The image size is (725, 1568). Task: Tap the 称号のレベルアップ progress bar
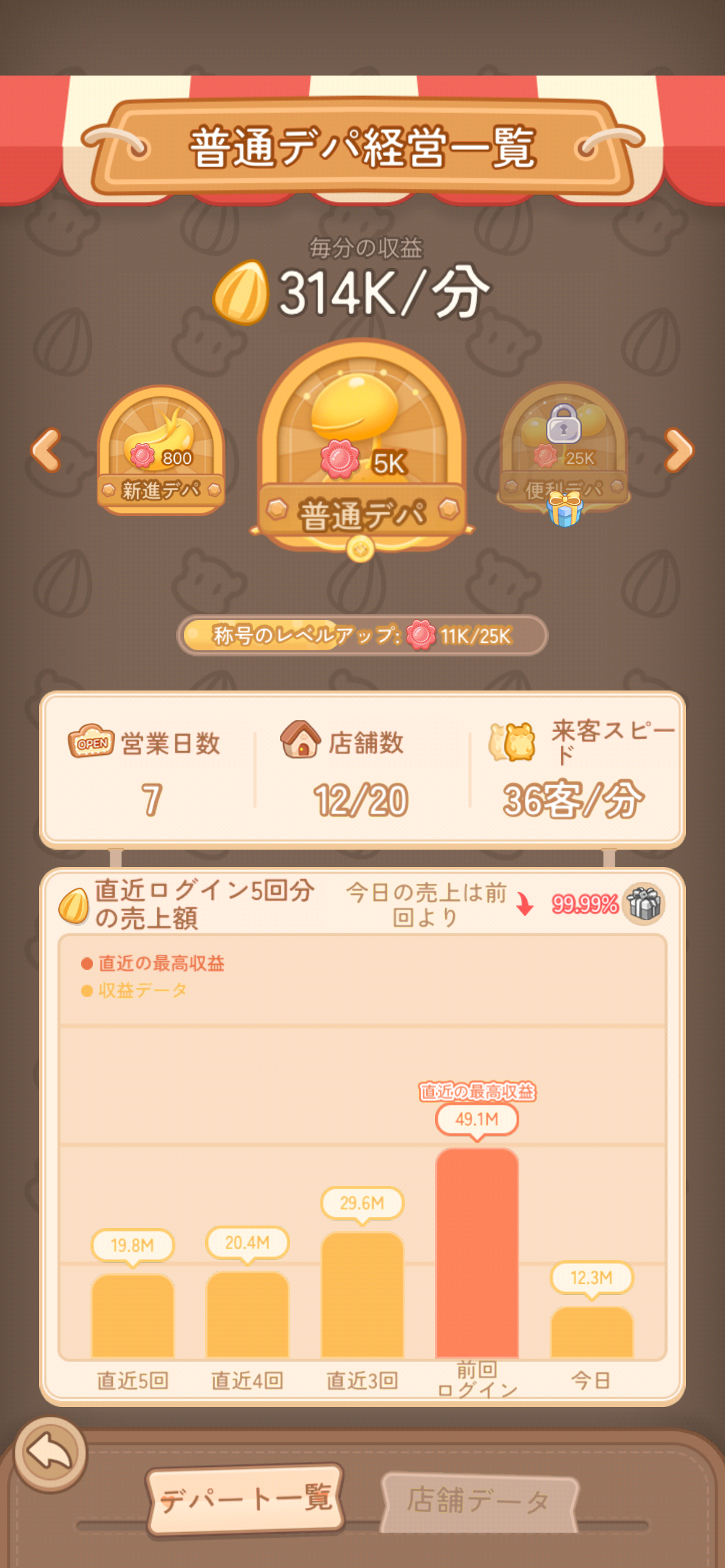362,635
